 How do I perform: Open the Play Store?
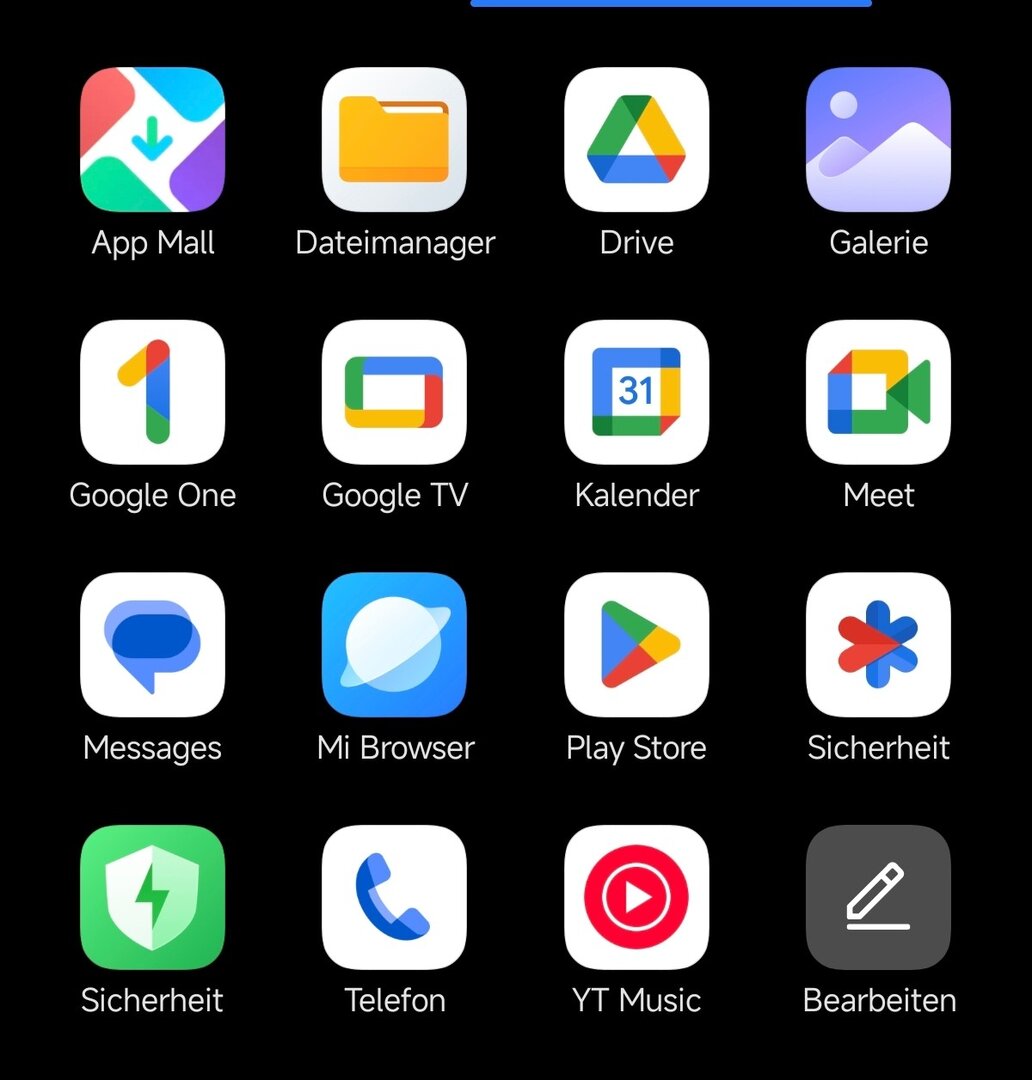[x=636, y=645]
